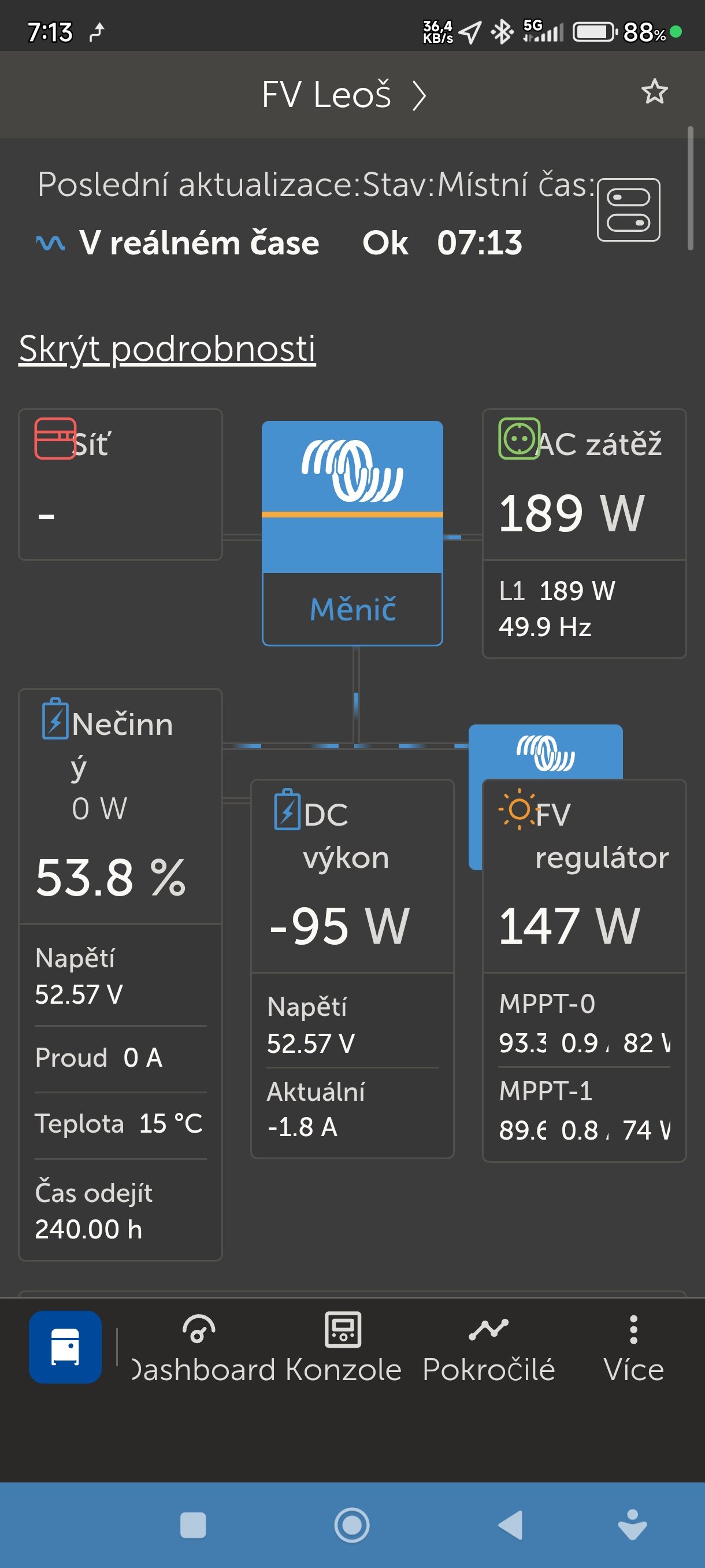705x1568 pixels.
Task: Open the battery card showing 53.8 %
Action: pos(120,972)
